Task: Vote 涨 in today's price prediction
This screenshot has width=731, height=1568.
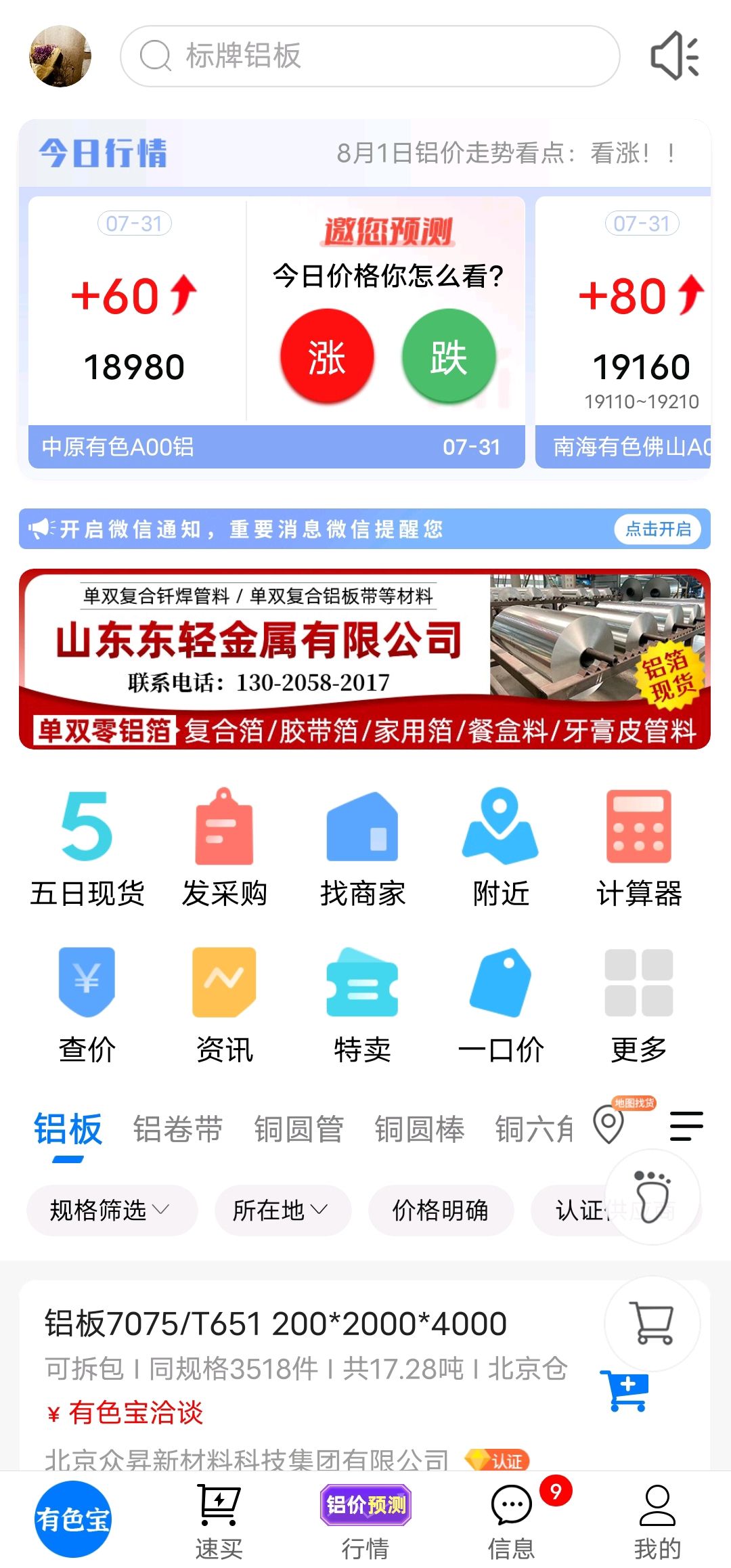Action: click(x=327, y=356)
